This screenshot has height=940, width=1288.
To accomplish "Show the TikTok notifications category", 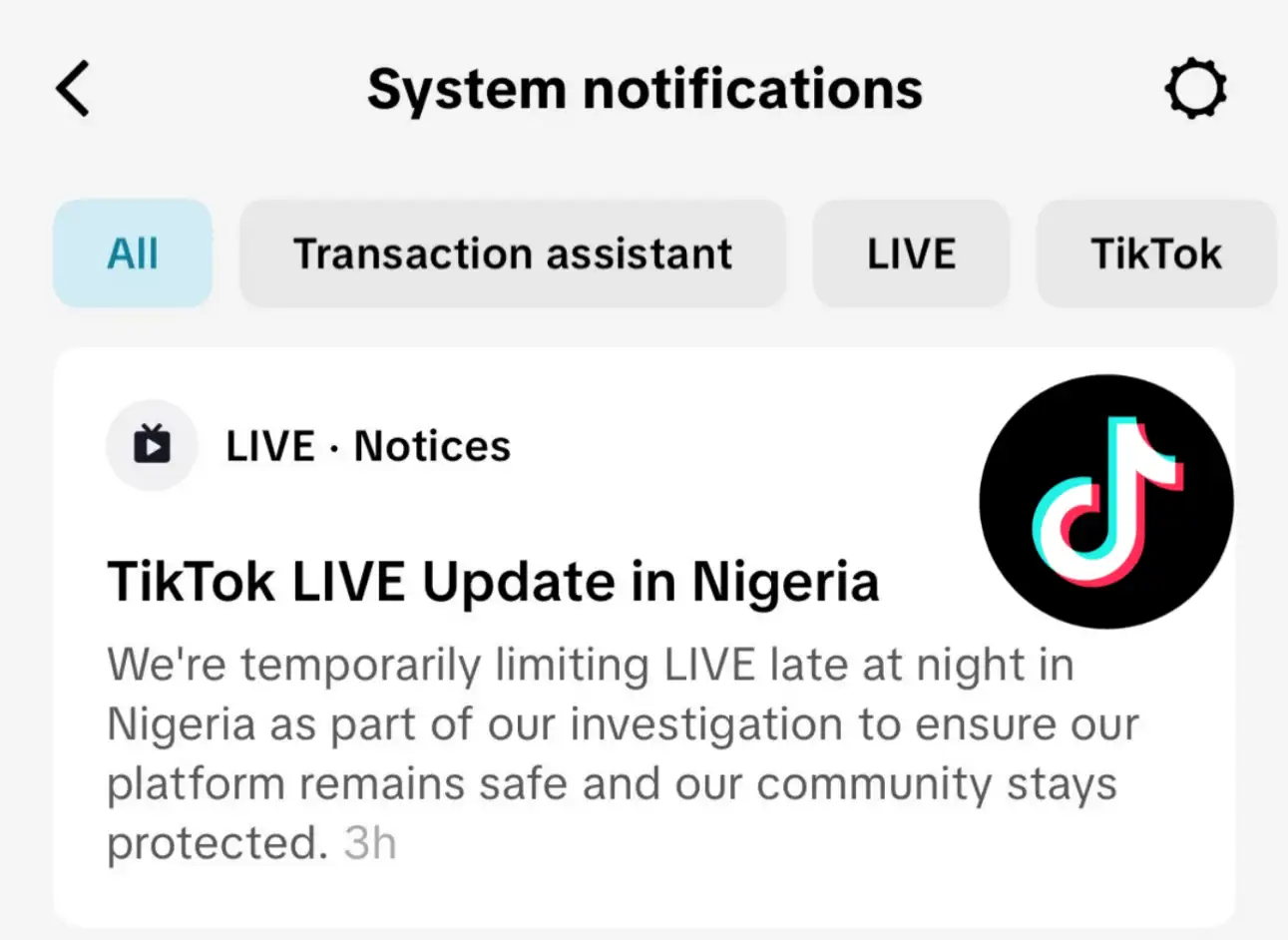I will pos(1155,253).
